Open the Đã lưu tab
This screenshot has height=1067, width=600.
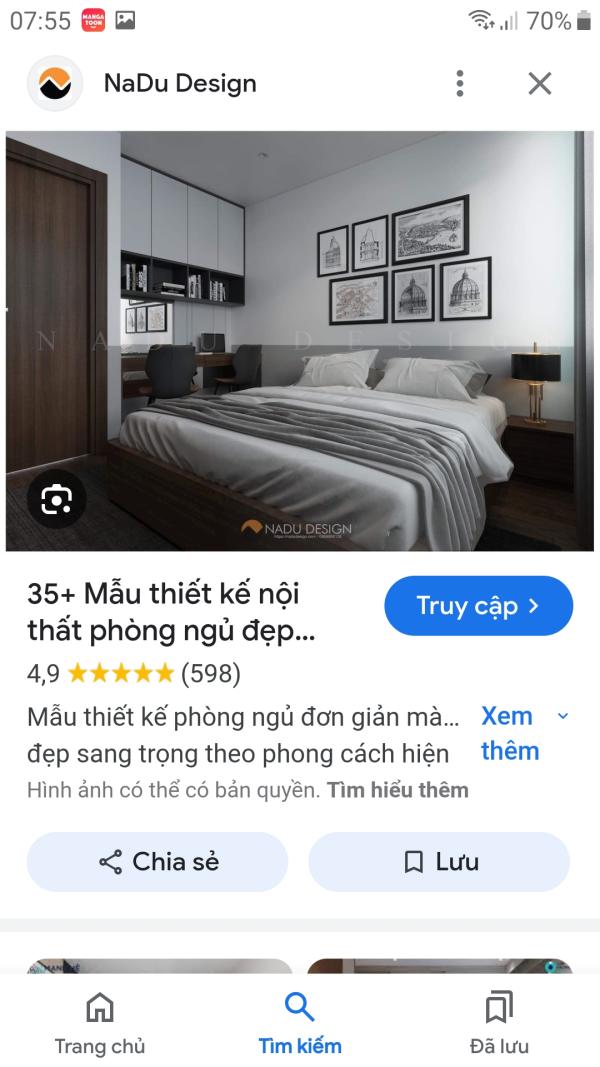pos(499,1023)
